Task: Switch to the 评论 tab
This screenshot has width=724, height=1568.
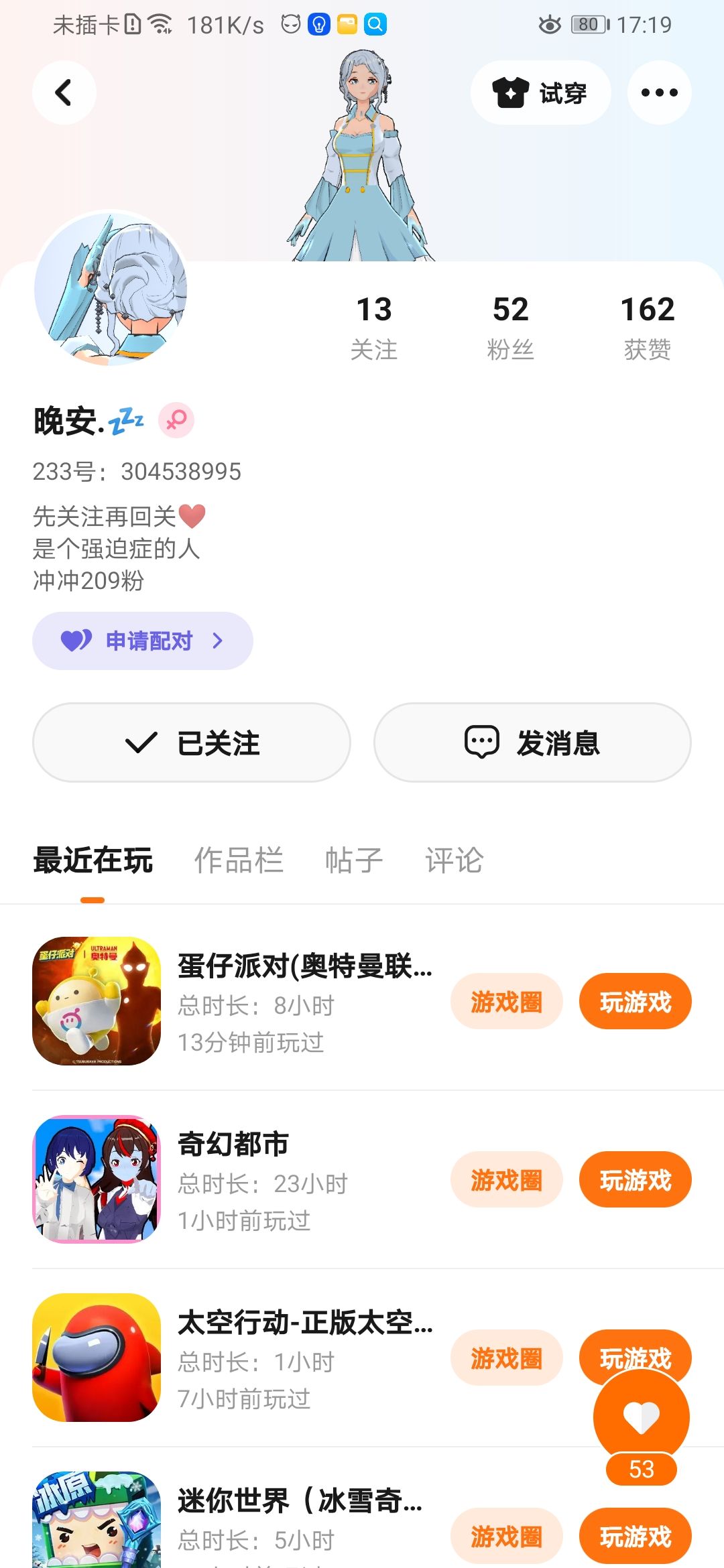Action: tap(454, 860)
